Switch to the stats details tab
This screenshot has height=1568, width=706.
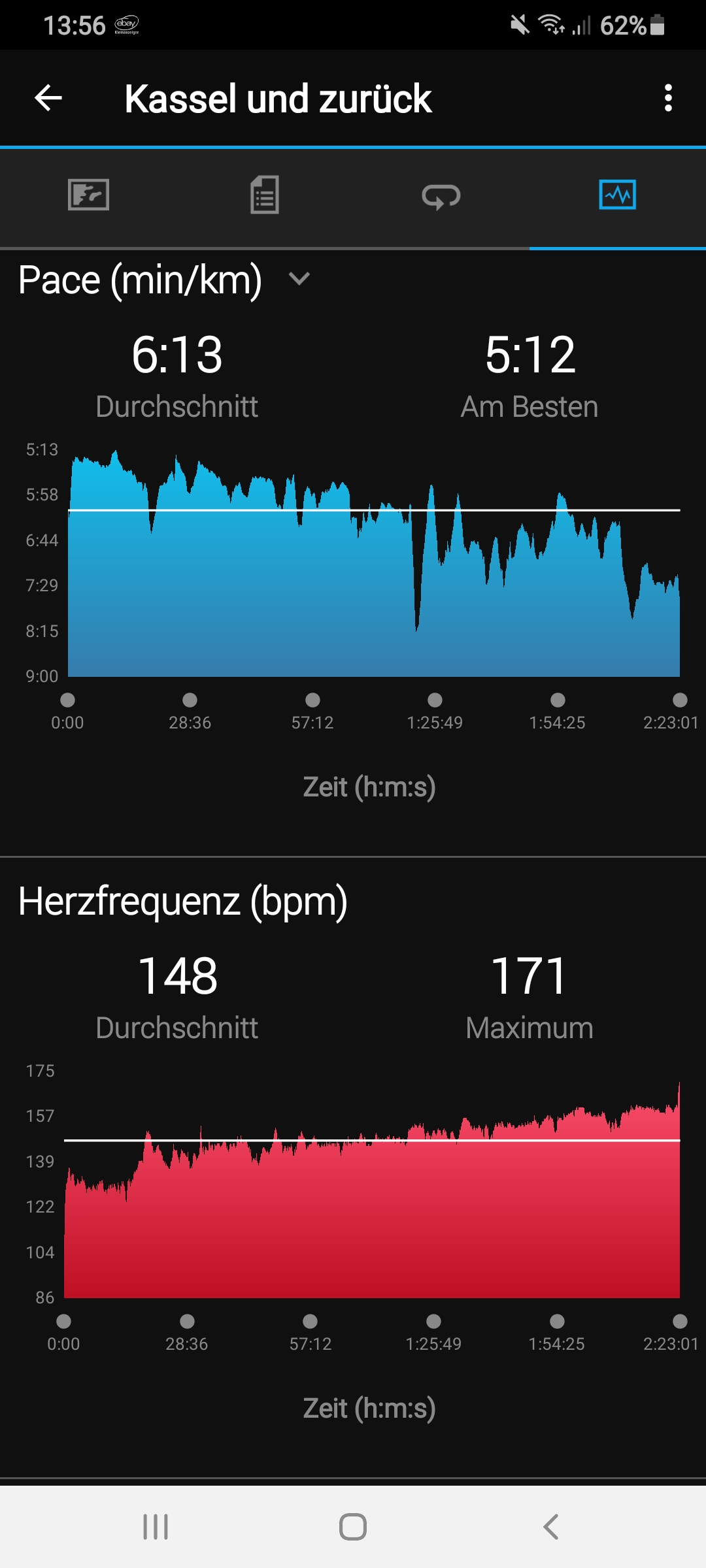[x=265, y=195]
